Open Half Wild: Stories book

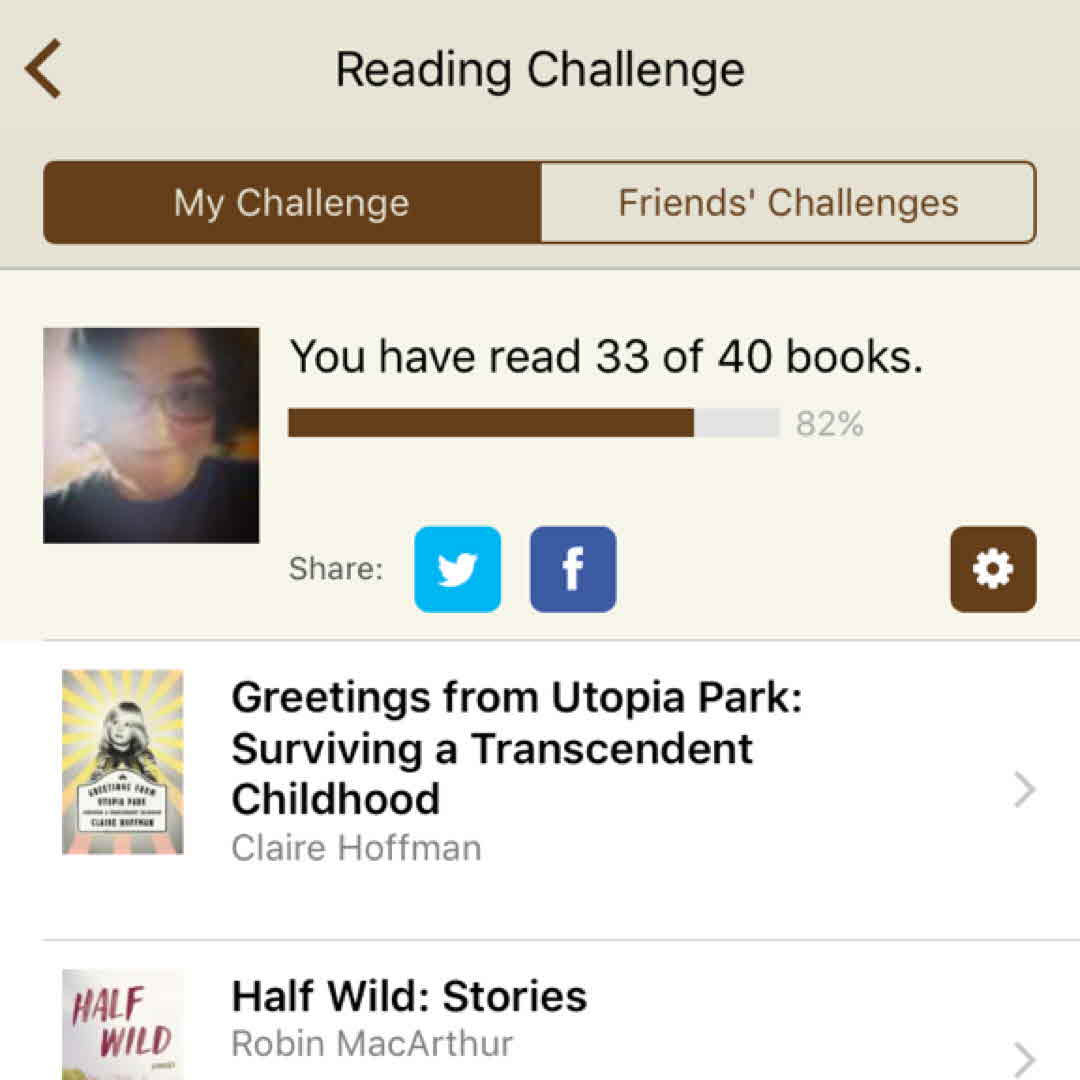point(540,1020)
